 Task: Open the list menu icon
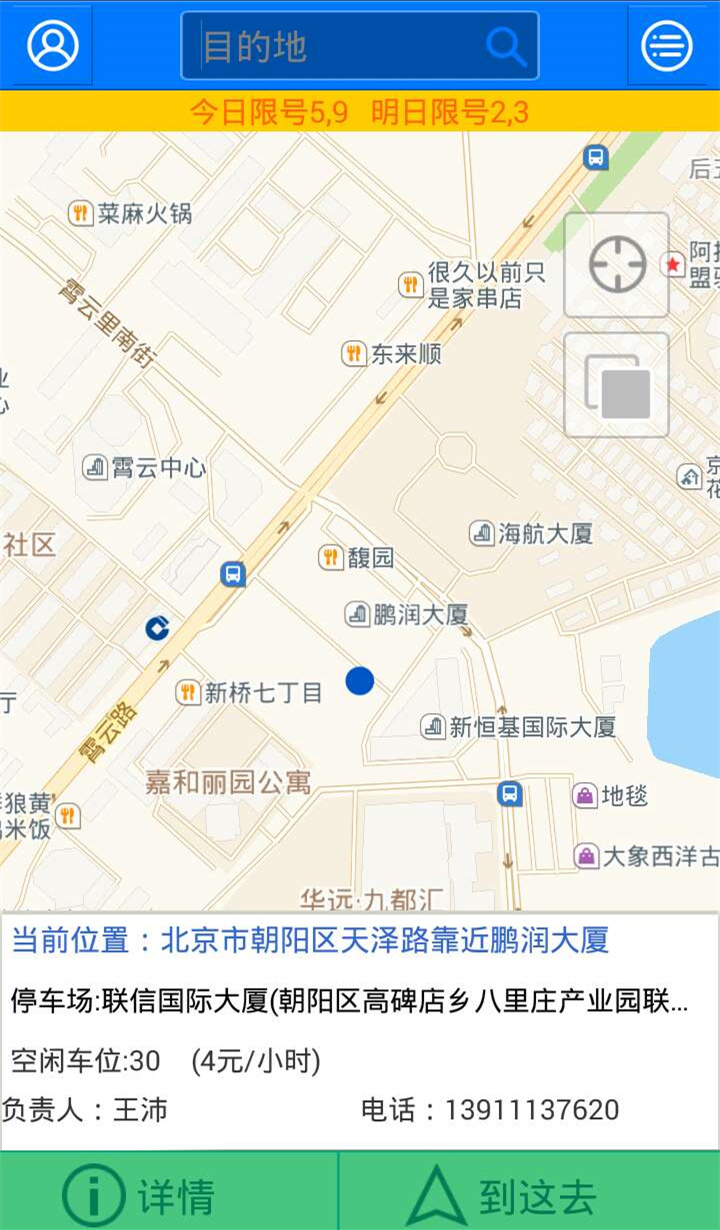(x=666, y=45)
